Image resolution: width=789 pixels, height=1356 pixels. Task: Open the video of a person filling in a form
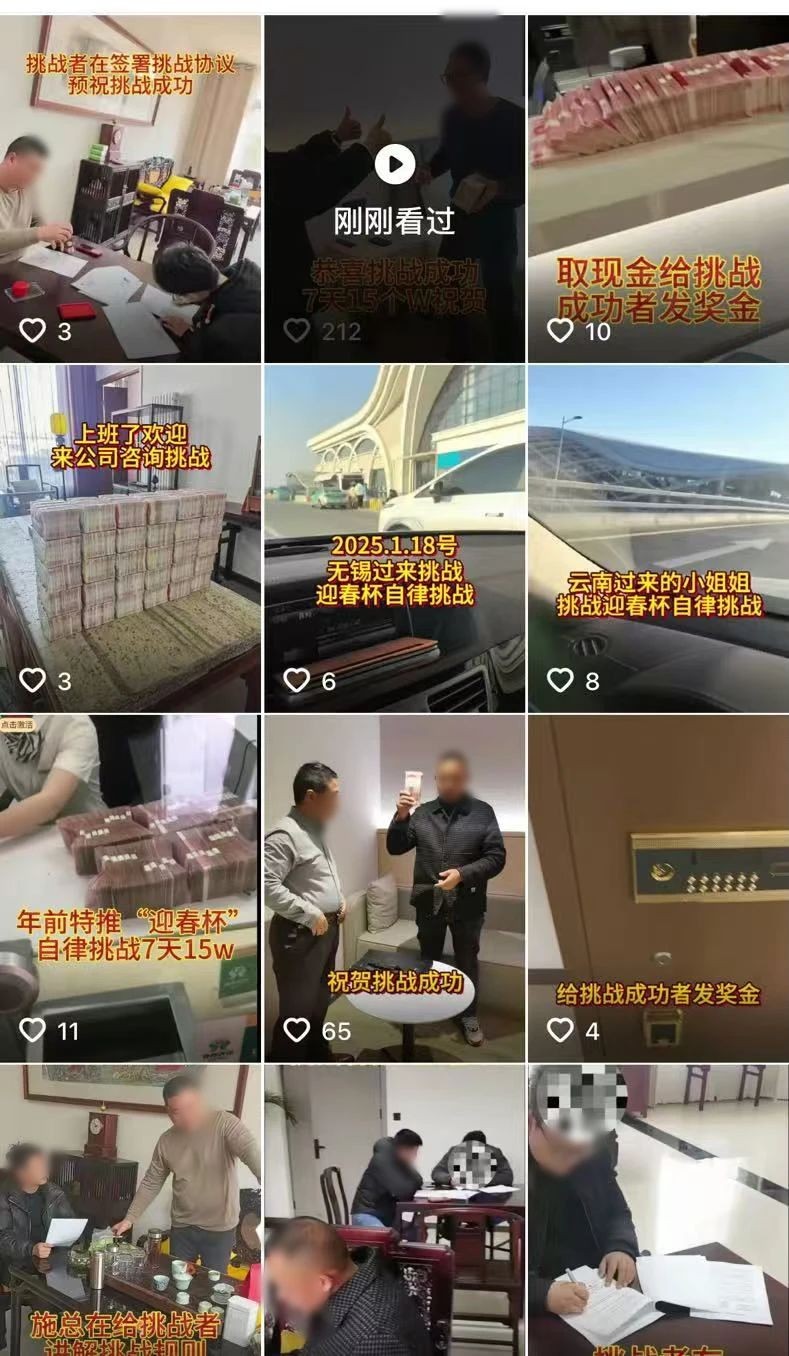tap(658, 1210)
